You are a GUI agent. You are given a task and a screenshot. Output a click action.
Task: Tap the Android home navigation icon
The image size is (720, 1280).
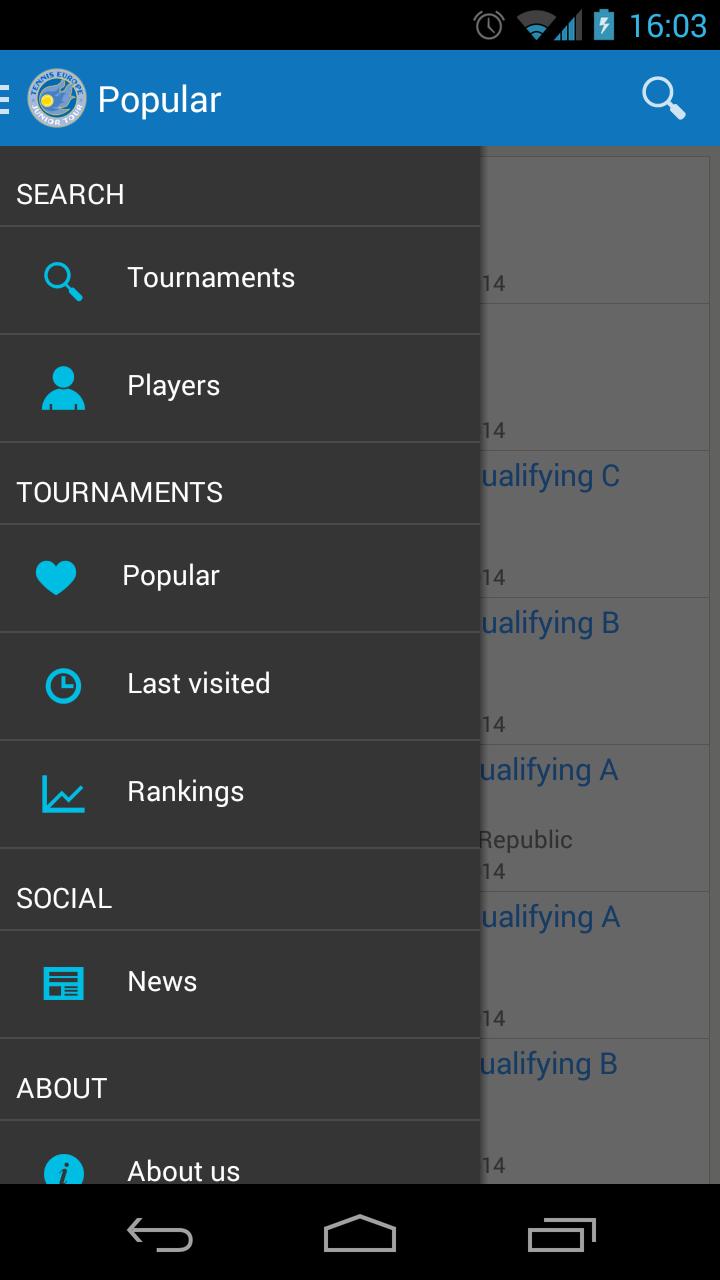tap(360, 1235)
